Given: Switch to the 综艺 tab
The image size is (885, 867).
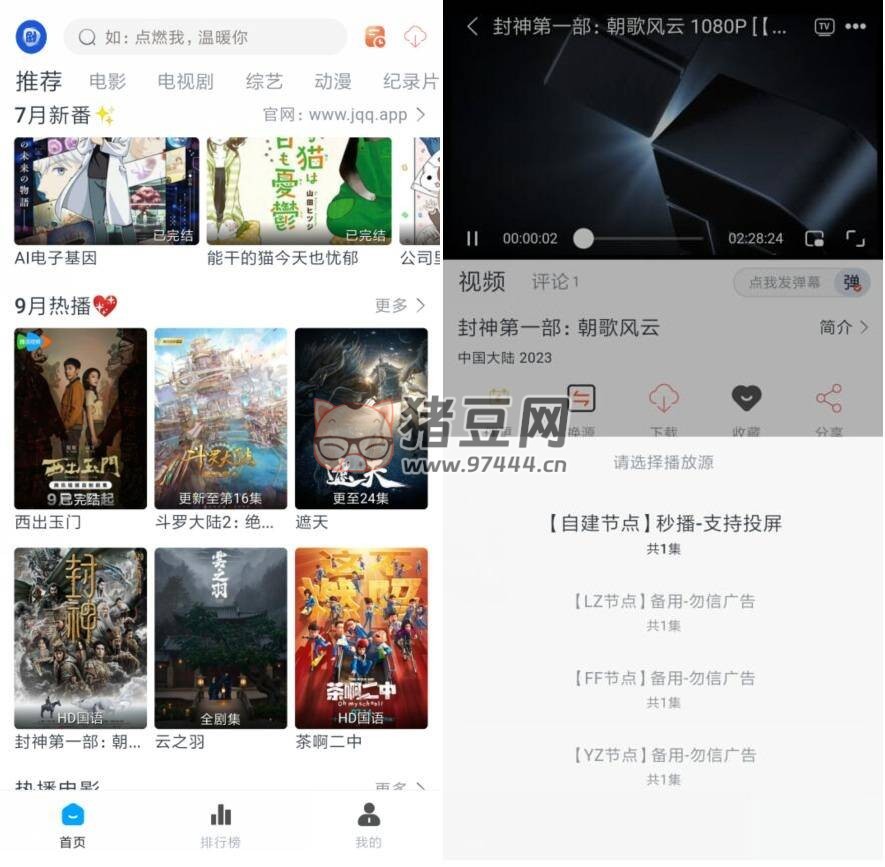Looking at the screenshot, I should pyautogui.click(x=264, y=81).
